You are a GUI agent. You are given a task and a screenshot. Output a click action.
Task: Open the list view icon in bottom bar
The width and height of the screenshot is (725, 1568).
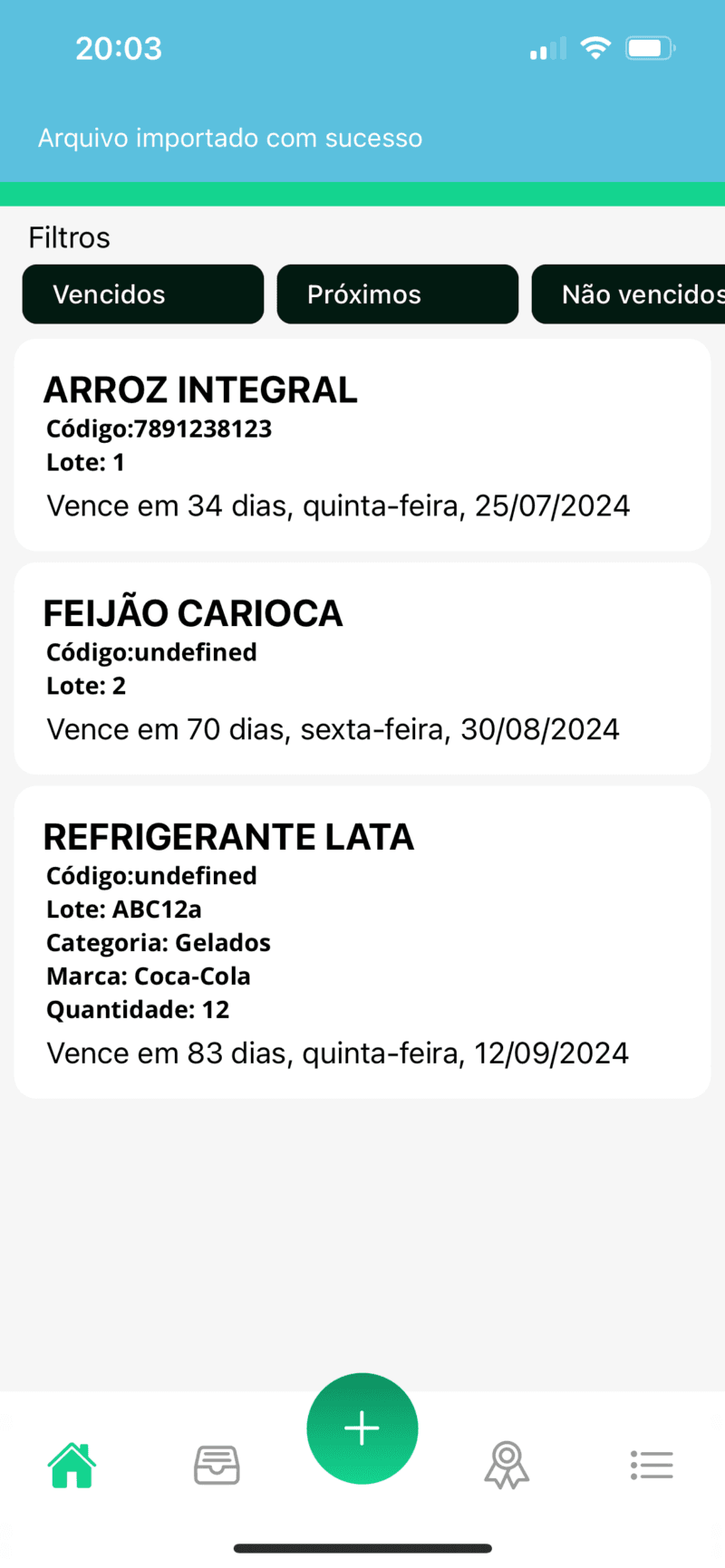point(651,1463)
